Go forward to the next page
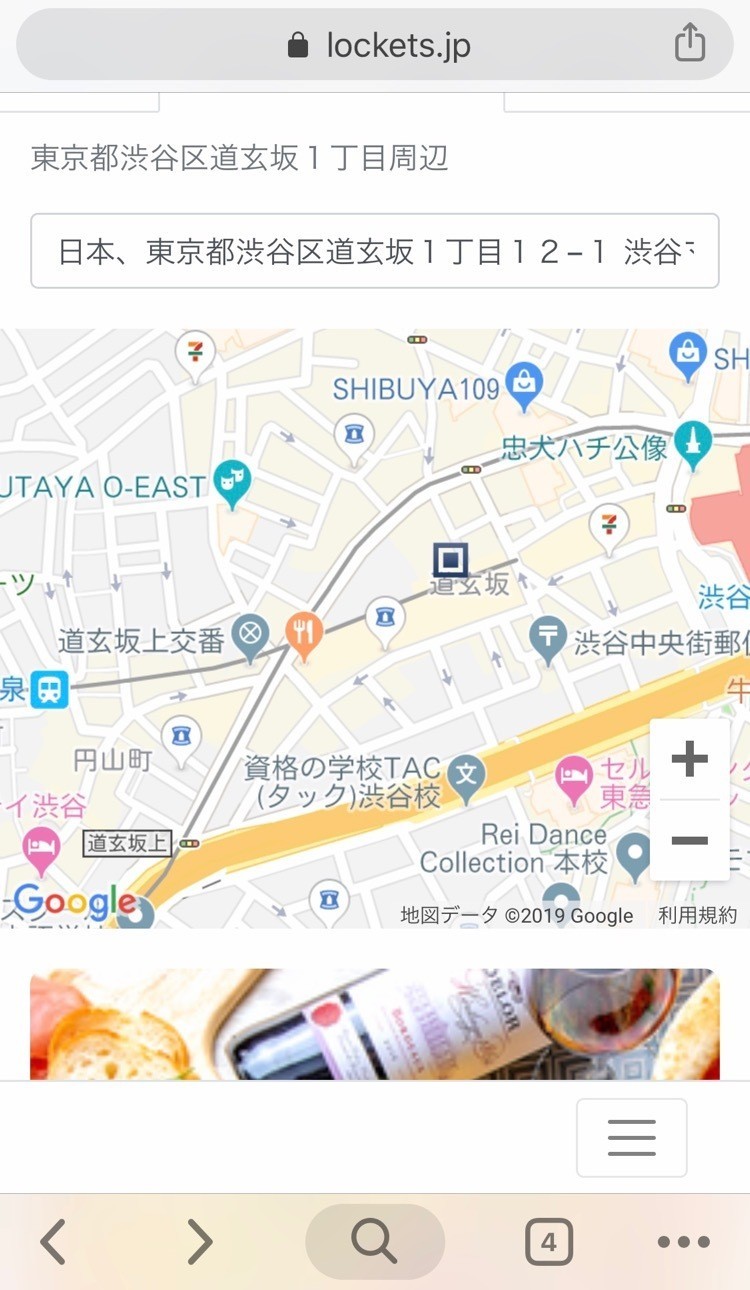This screenshot has height=1290, width=750. (x=200, y=1242)
